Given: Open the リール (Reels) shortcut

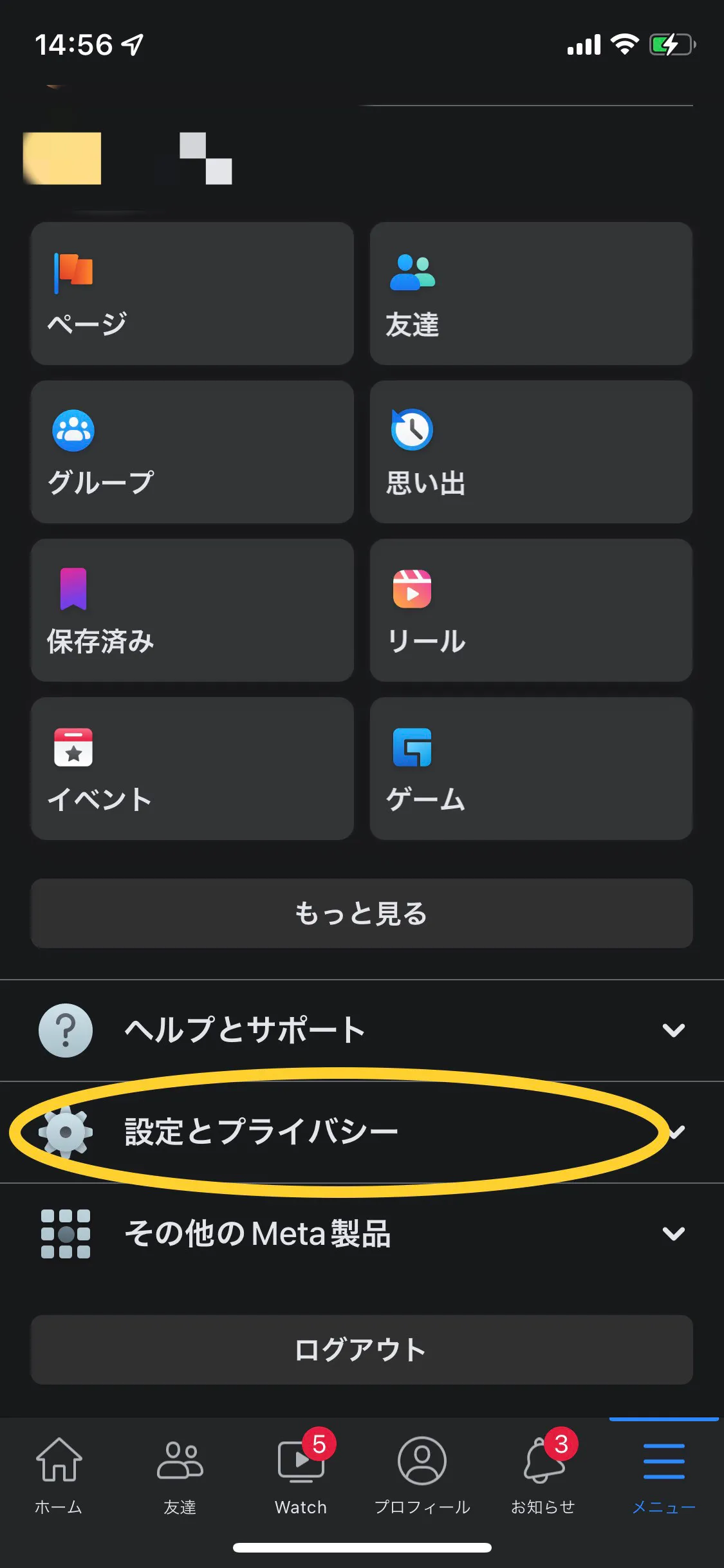Looking at the screenshot, I should point(530,610).
